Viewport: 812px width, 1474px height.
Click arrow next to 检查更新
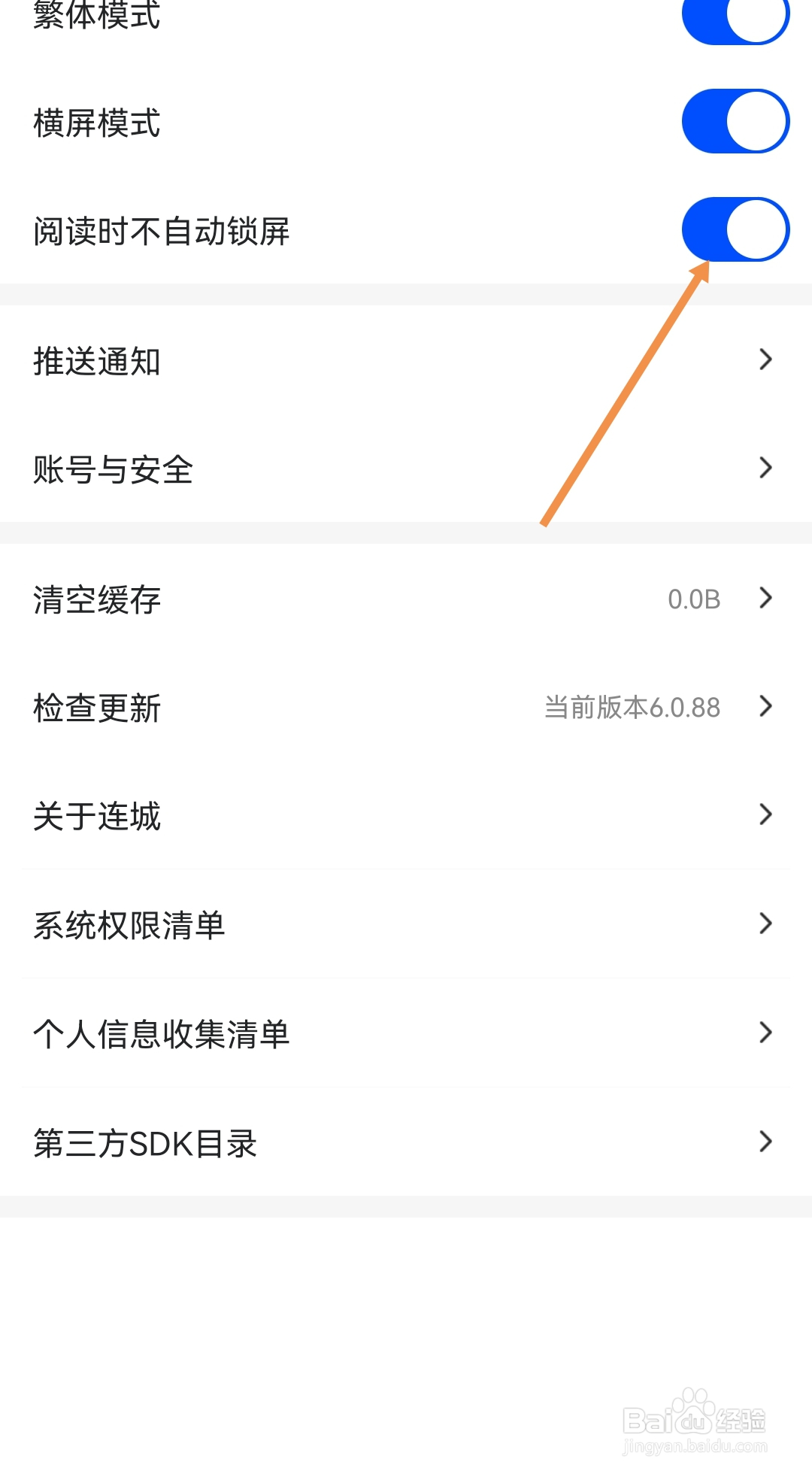[765, 706]
